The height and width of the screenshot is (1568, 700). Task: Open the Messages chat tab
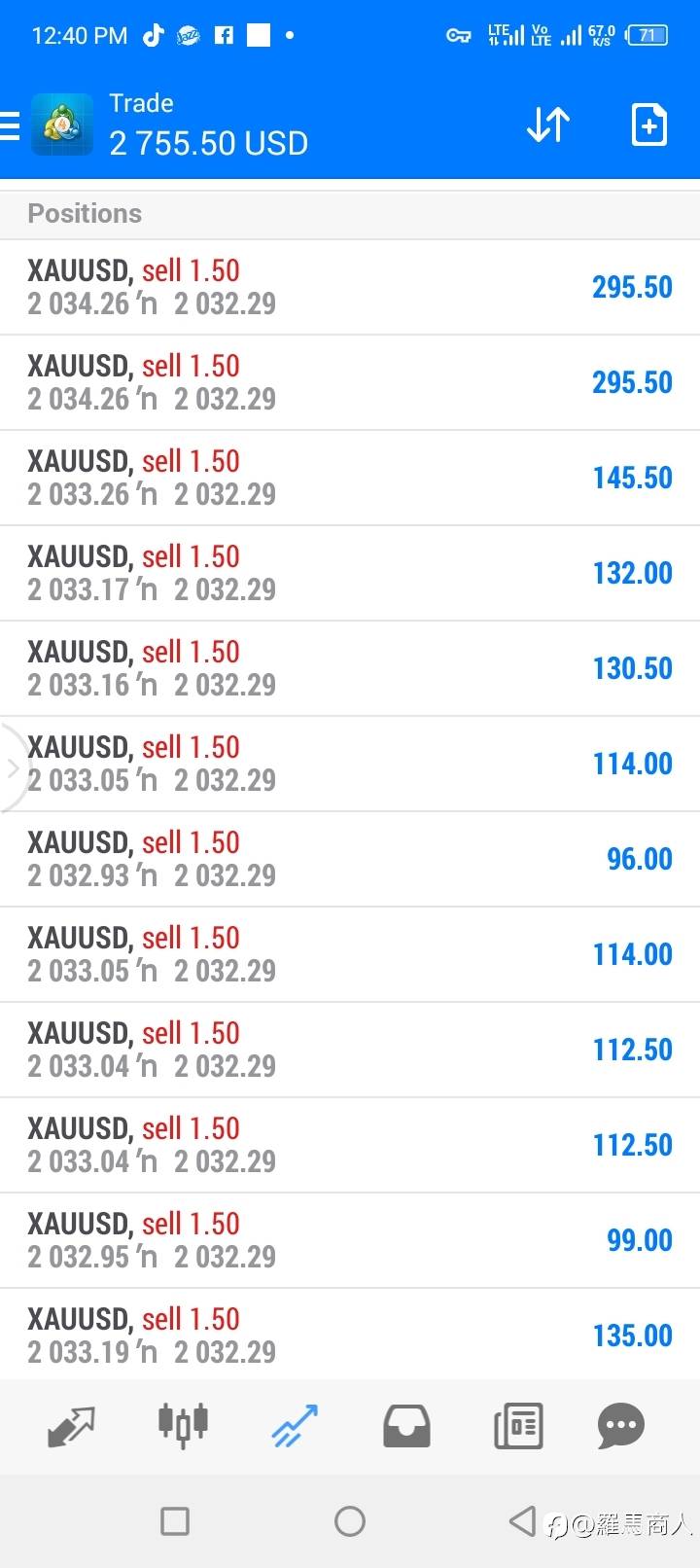pos(620,1426)
